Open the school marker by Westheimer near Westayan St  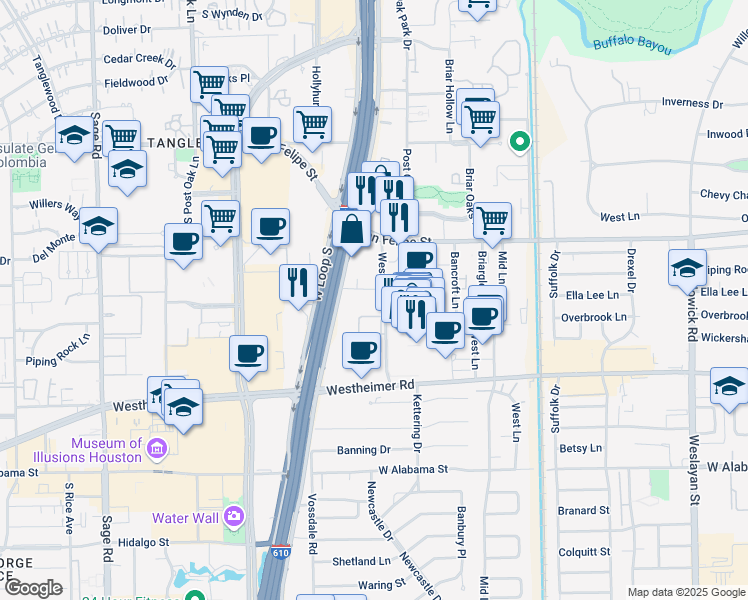pos(729,387)
